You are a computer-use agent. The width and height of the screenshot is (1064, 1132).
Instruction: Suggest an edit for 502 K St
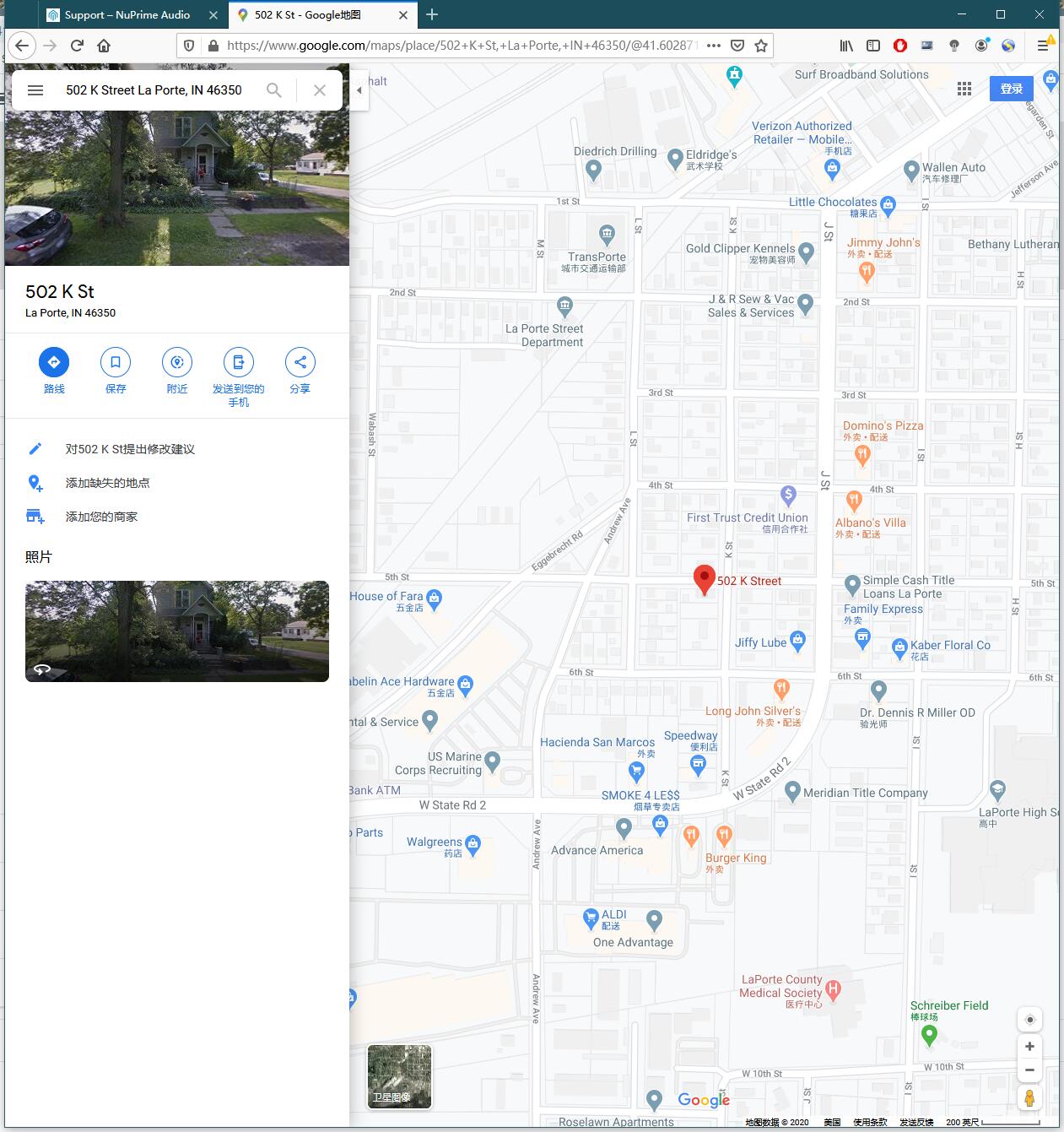130,449
